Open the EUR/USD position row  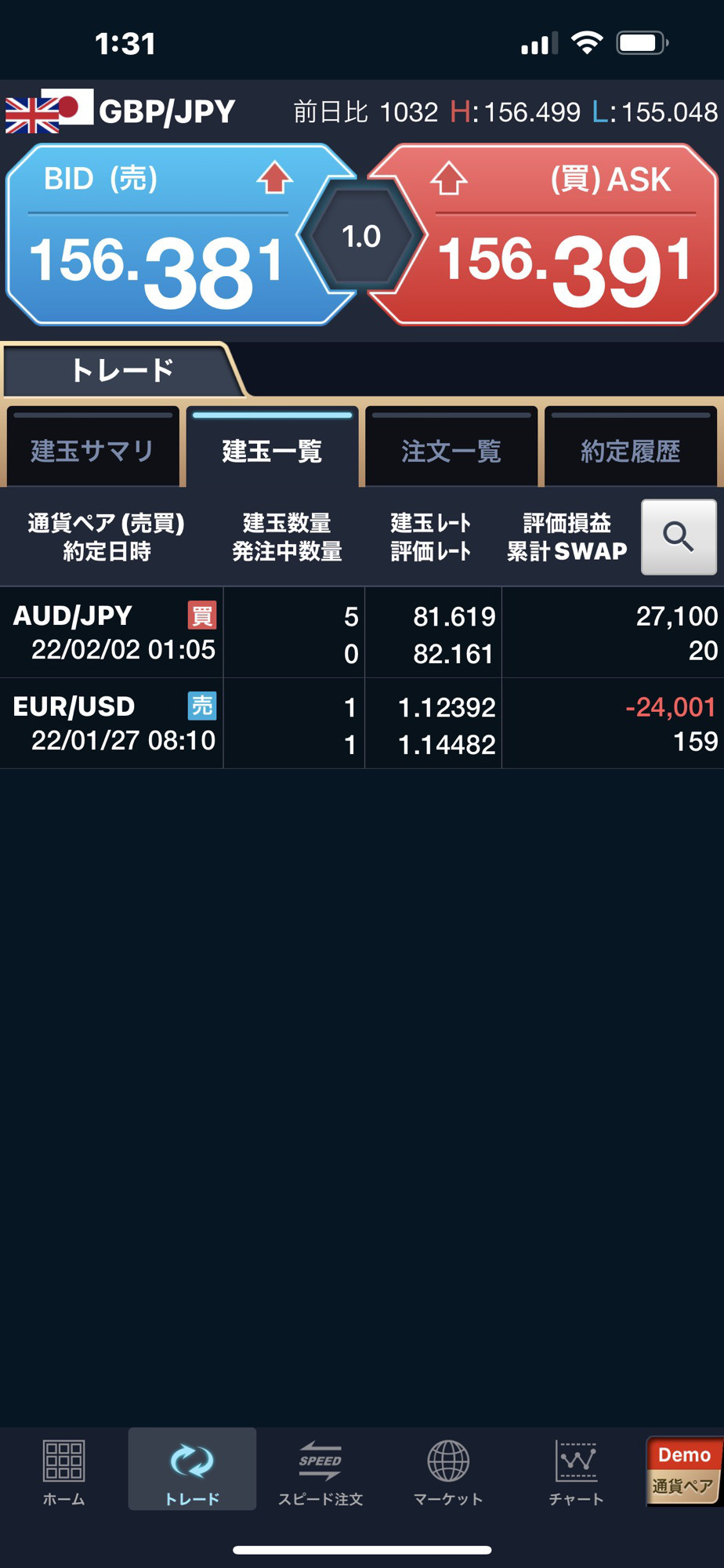362,724
